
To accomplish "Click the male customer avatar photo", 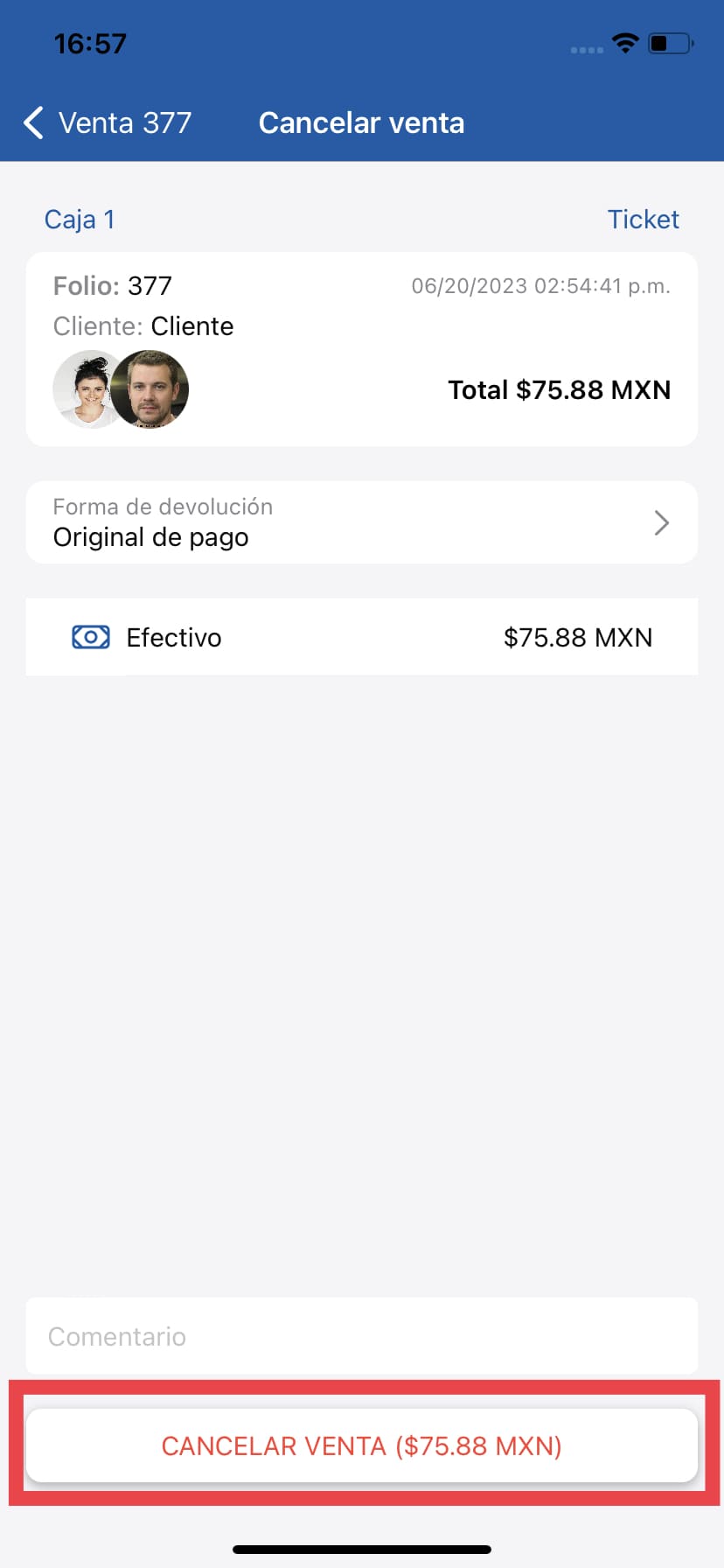I will (150, 388).
